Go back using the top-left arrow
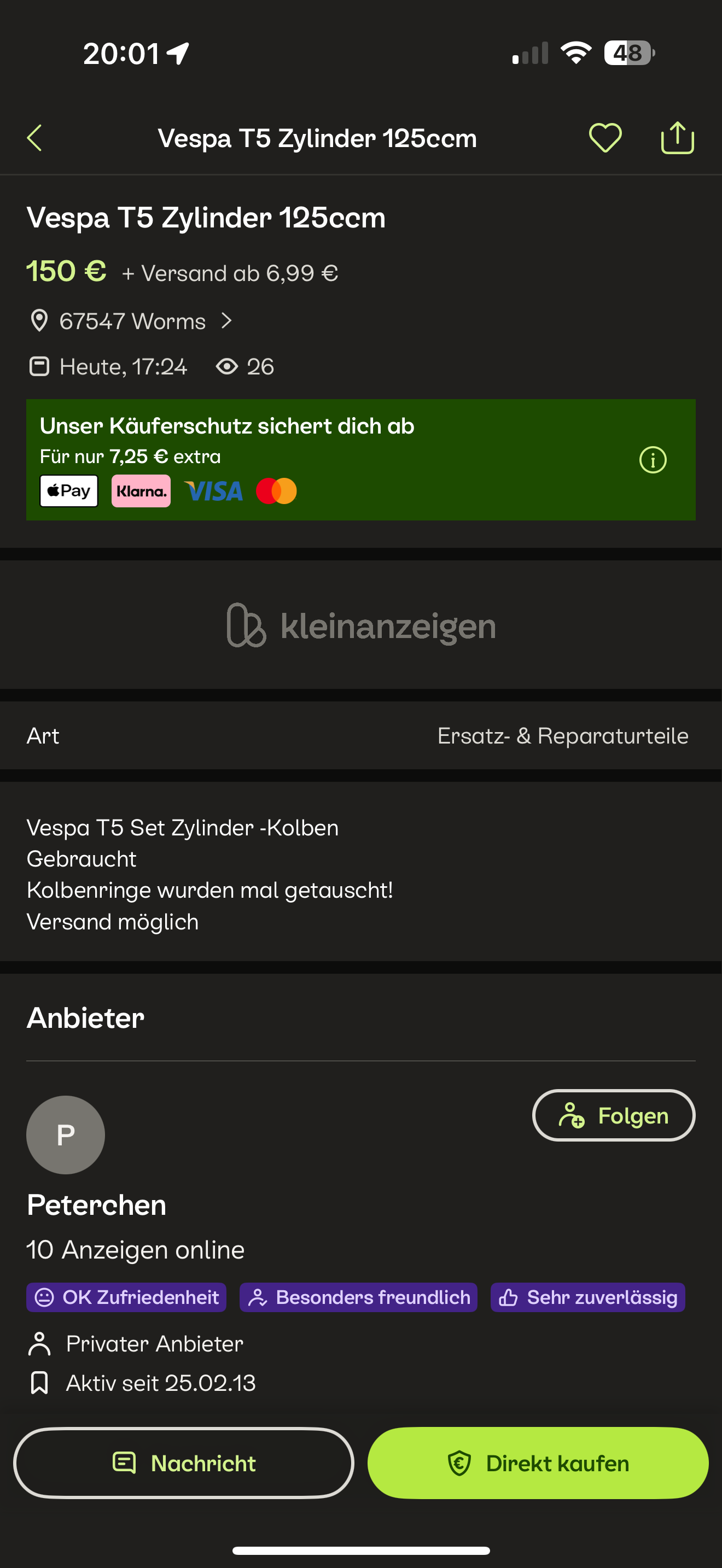 pos(34,138)
